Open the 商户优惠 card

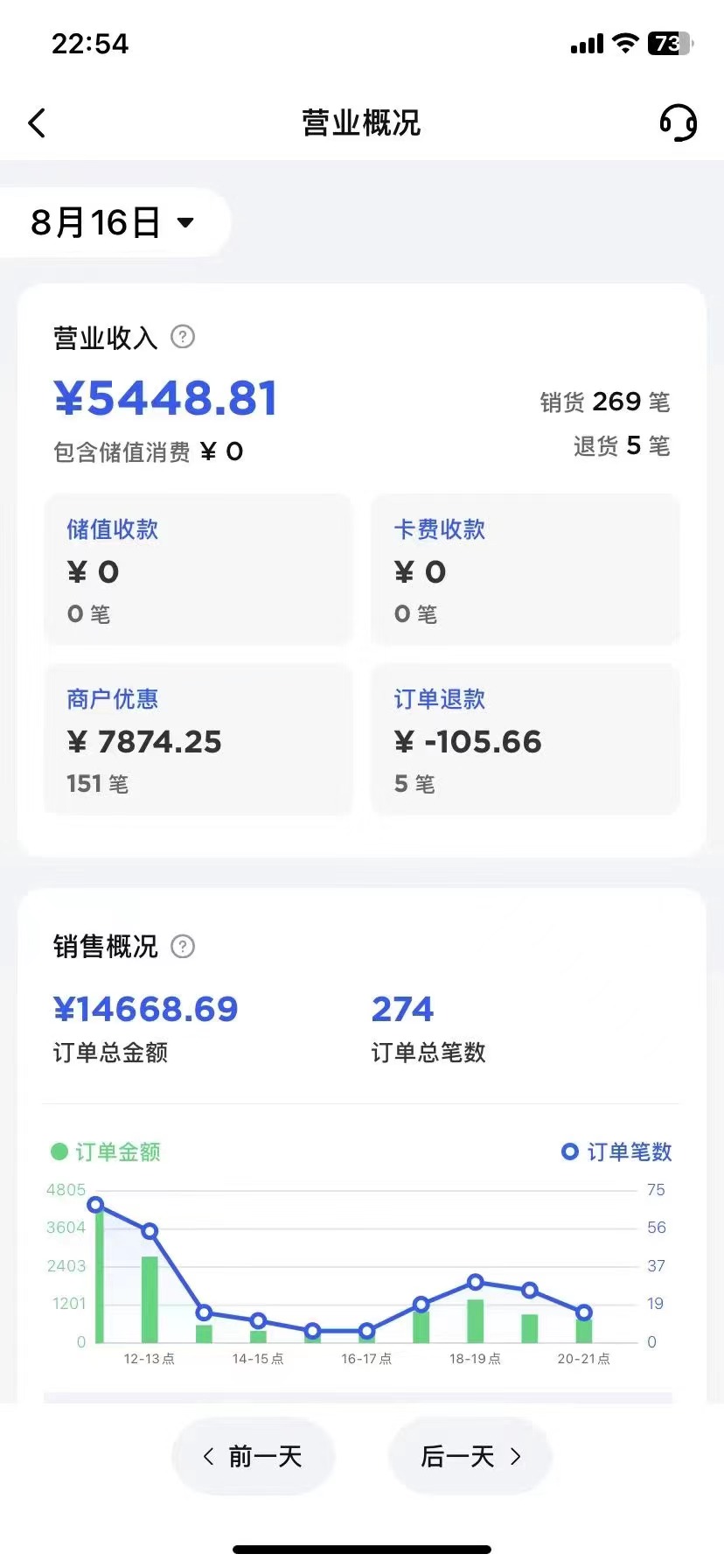(x=198, y=739)
